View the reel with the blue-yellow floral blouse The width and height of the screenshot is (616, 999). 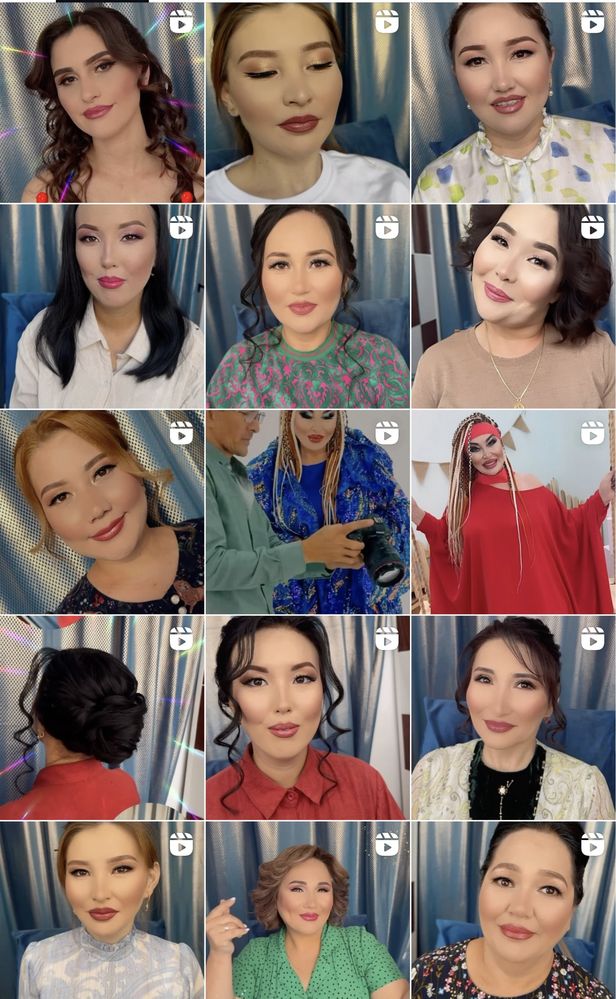tap(513, 101)
